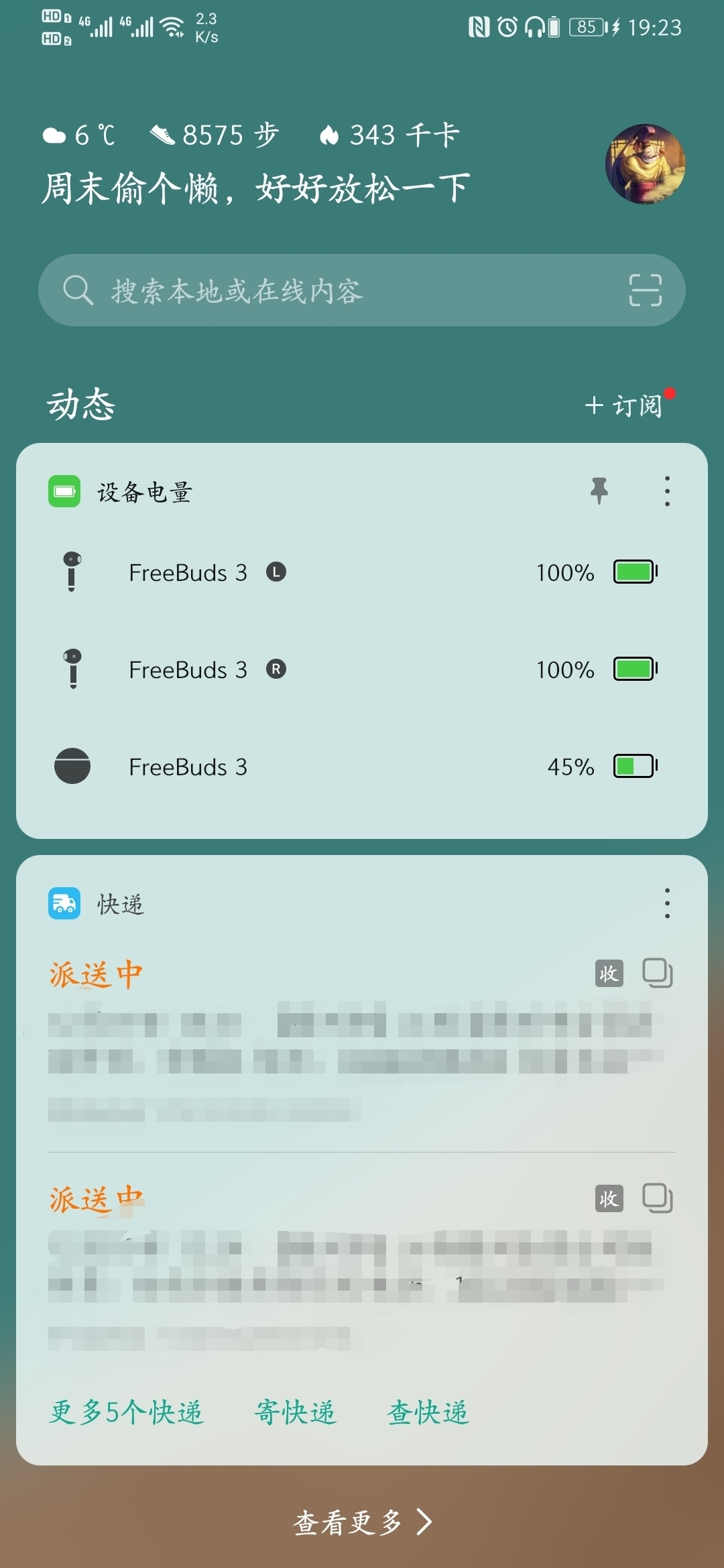724x1568 pixels.
Task: Copy the second 派送中 package info
Action: click(658, 1198)
